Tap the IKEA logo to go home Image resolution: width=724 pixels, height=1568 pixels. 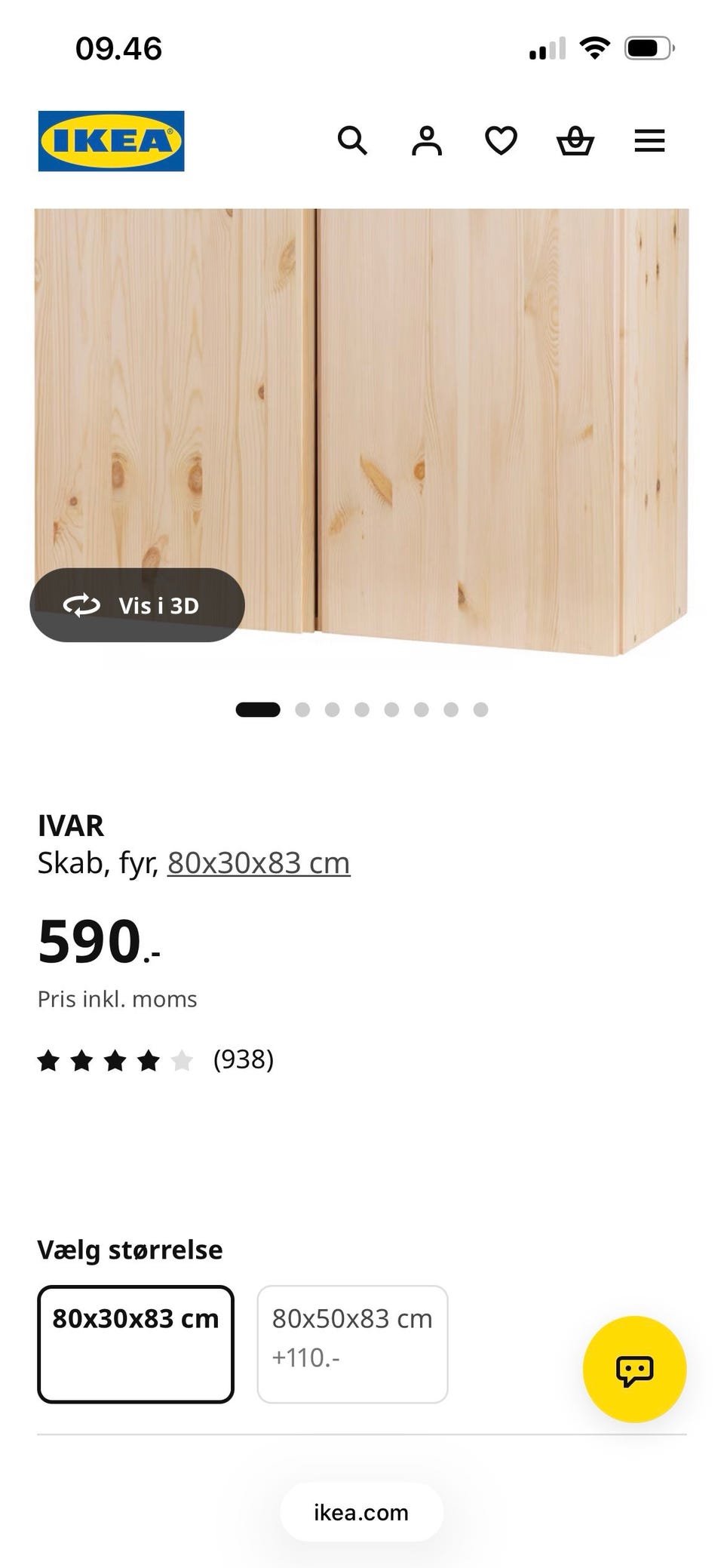(111, 141)
